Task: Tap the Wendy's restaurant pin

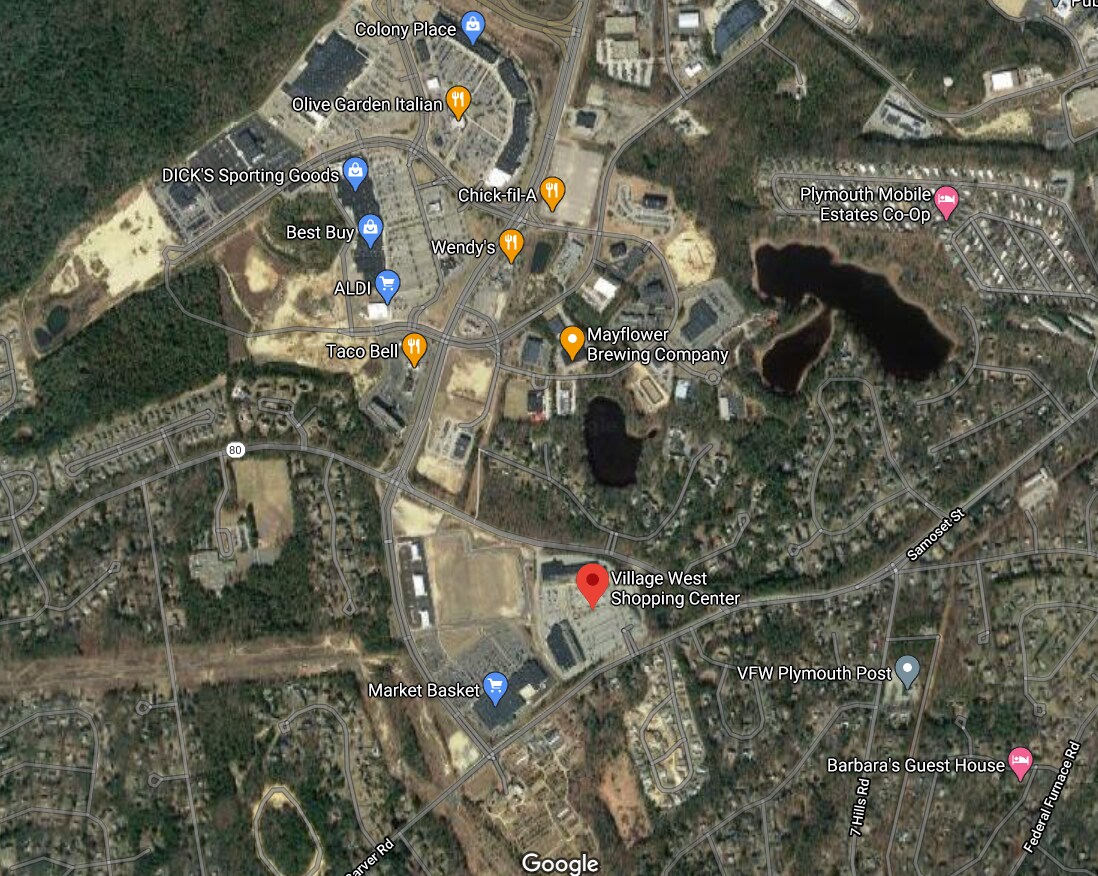Action: 511,243
